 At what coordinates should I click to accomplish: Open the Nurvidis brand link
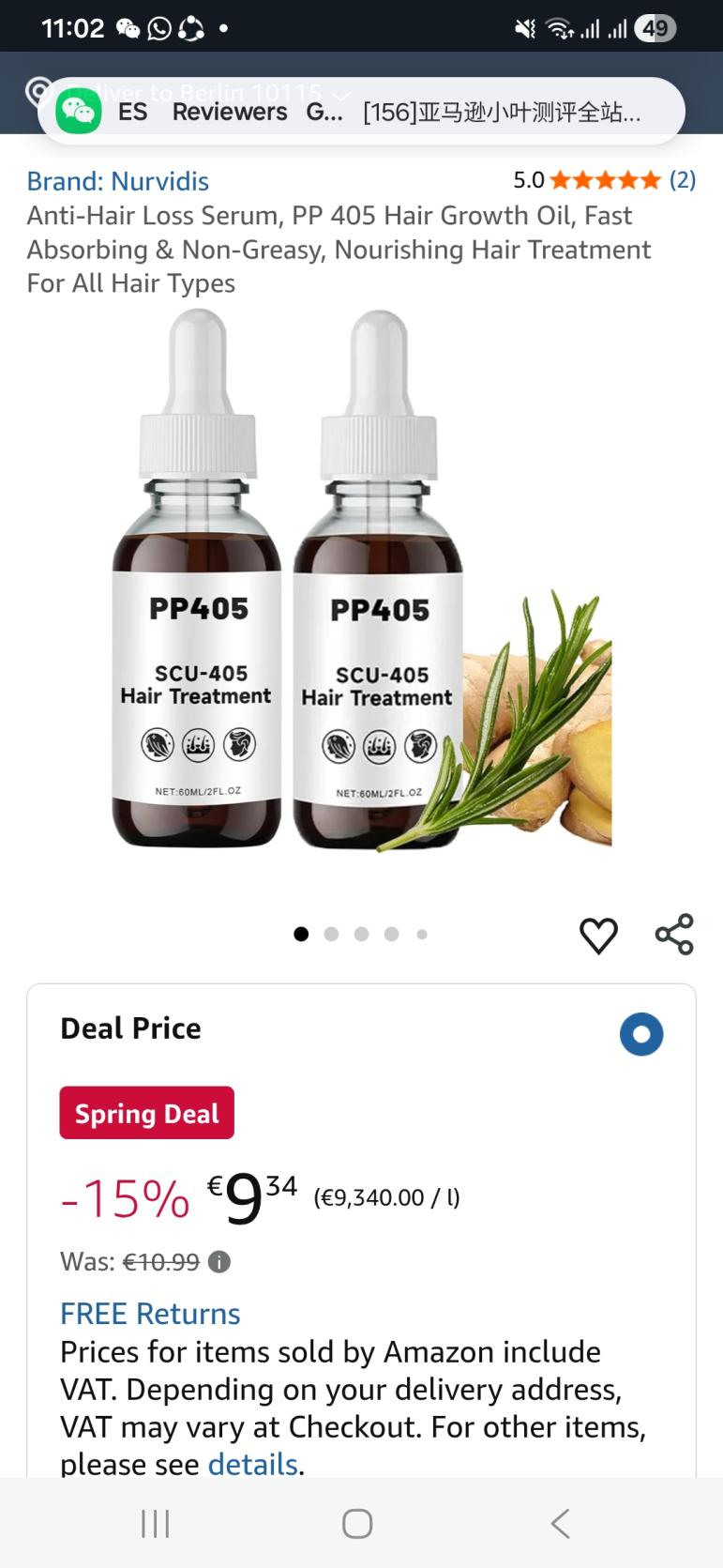click(118, 181)
